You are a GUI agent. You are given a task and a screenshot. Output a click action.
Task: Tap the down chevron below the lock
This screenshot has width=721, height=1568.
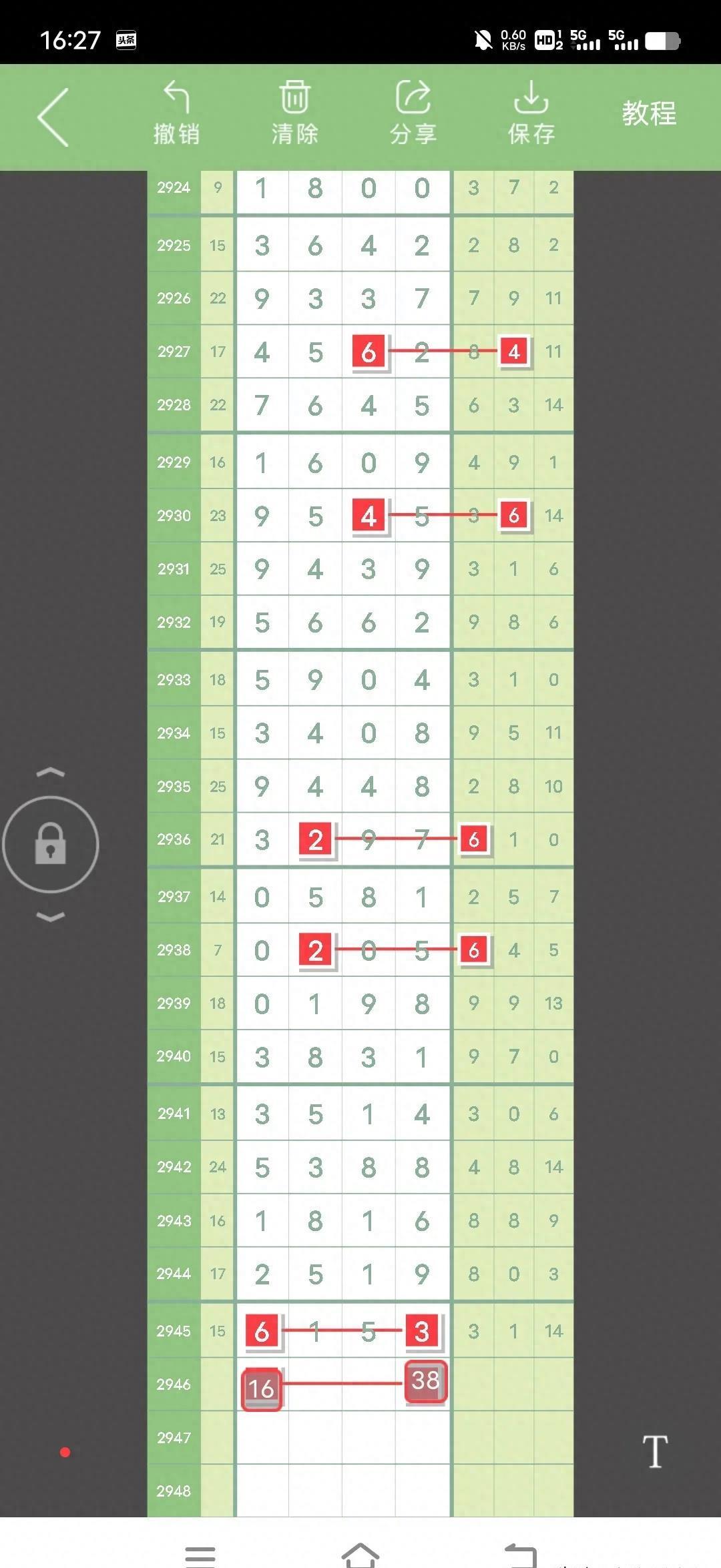click(x=51, y=916)
